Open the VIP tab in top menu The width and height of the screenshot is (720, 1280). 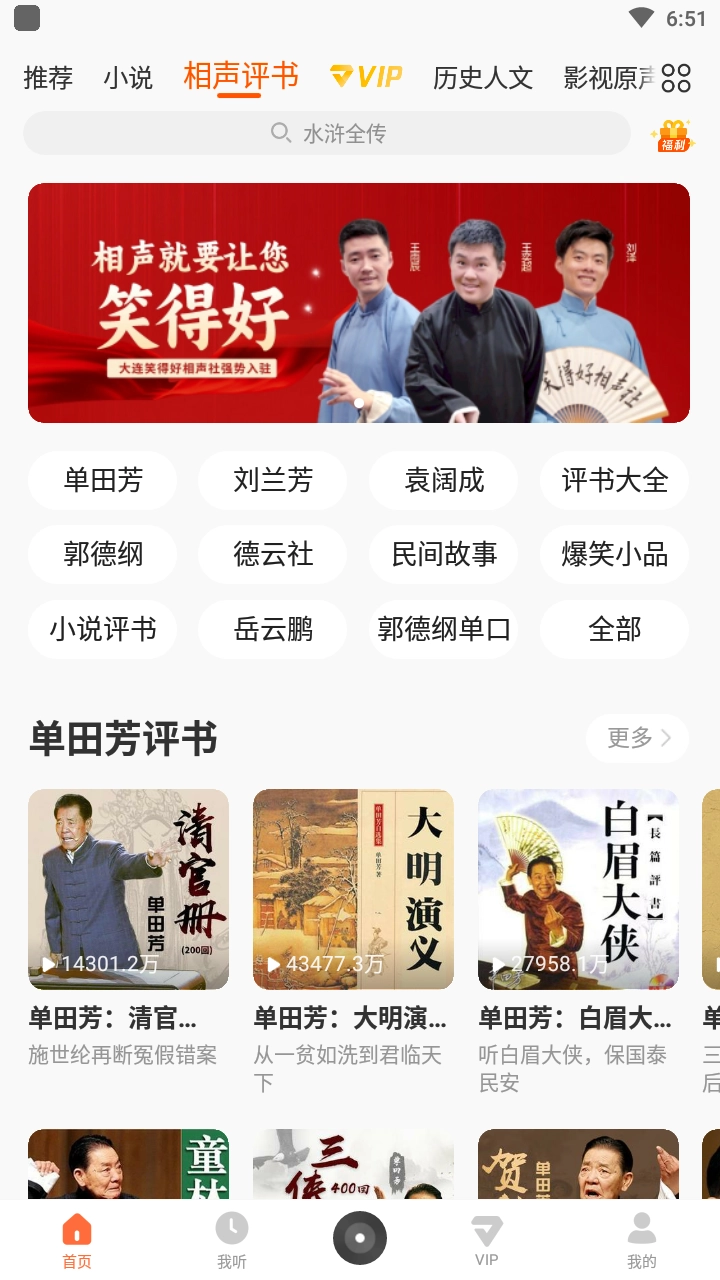tap(367, 77)
